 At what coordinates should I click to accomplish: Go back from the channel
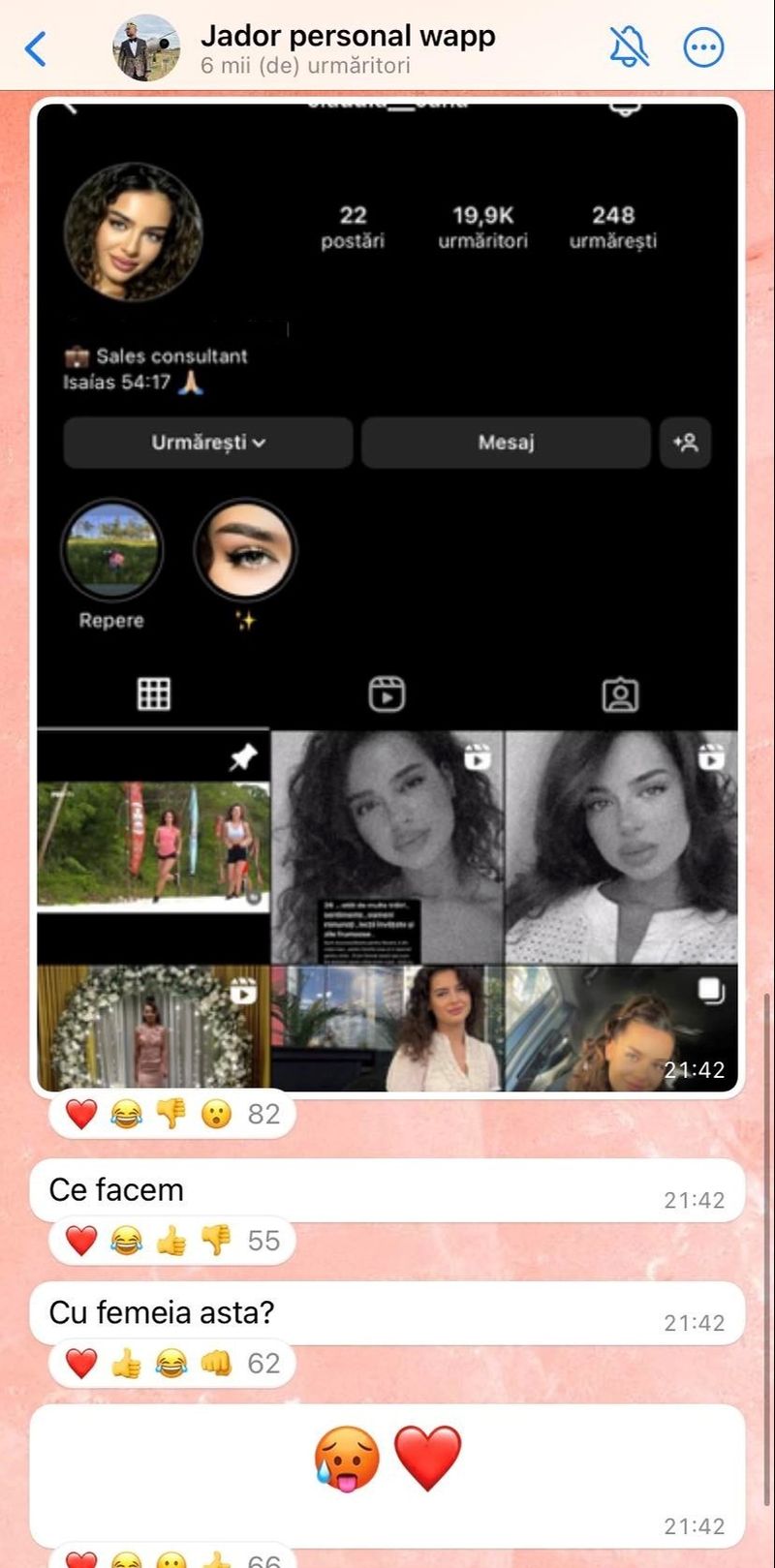36,47
